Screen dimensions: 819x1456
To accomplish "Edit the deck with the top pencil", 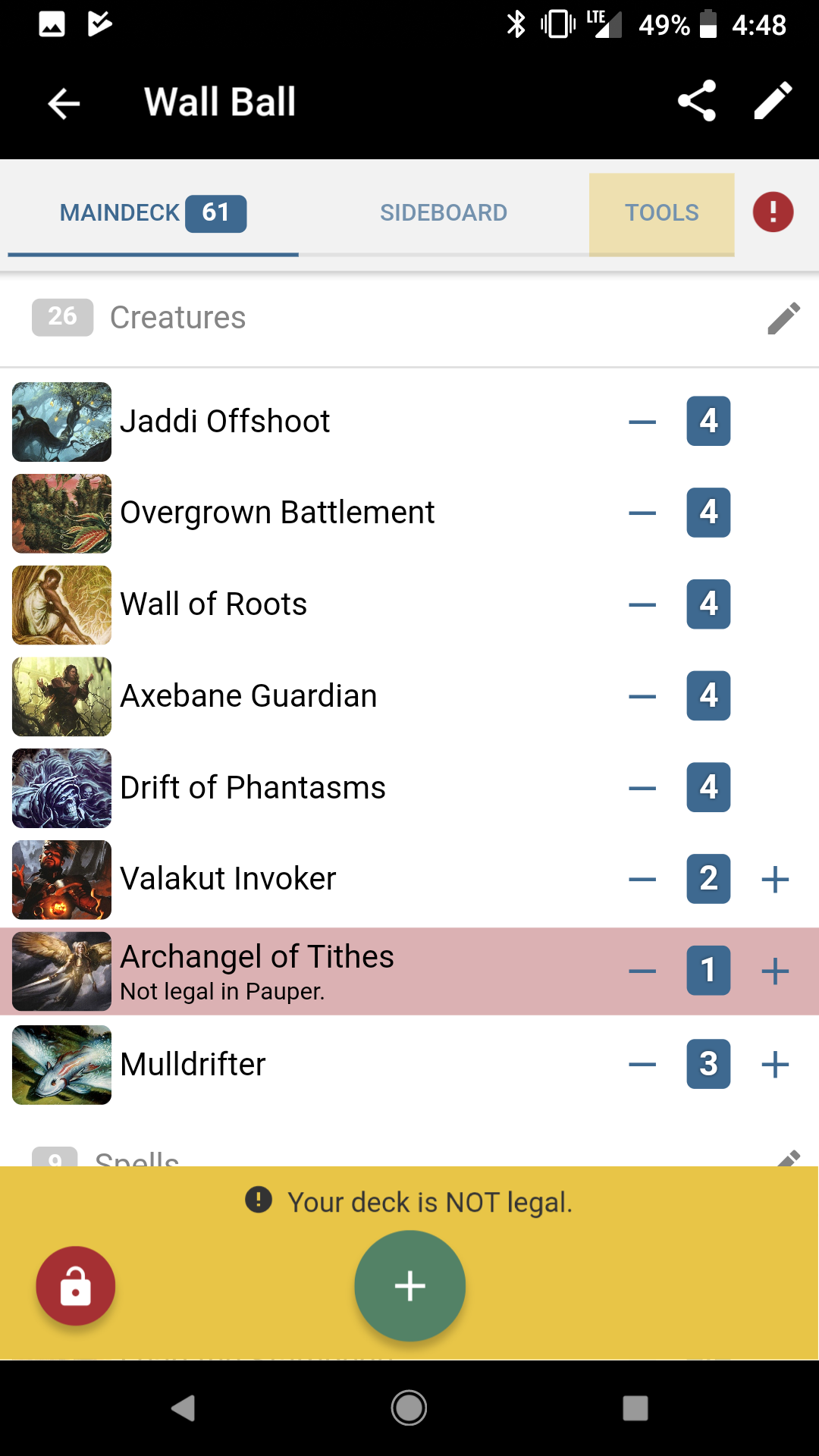I will point(773,101).
